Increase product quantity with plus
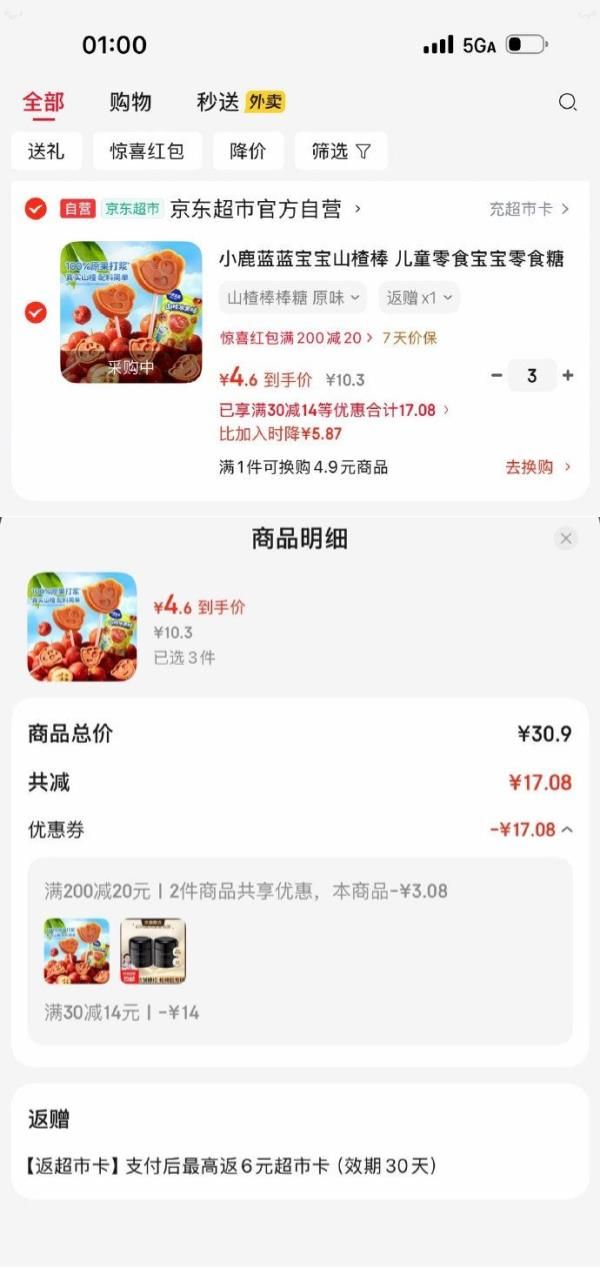 coord(568,376)
